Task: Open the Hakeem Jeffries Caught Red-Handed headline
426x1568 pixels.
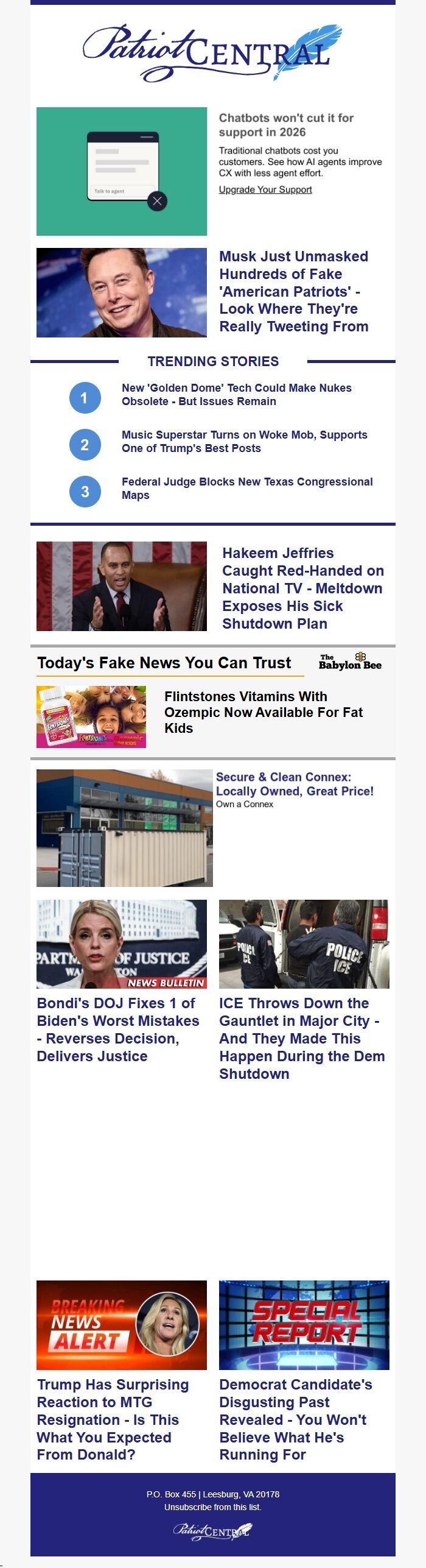Action: 302,588
